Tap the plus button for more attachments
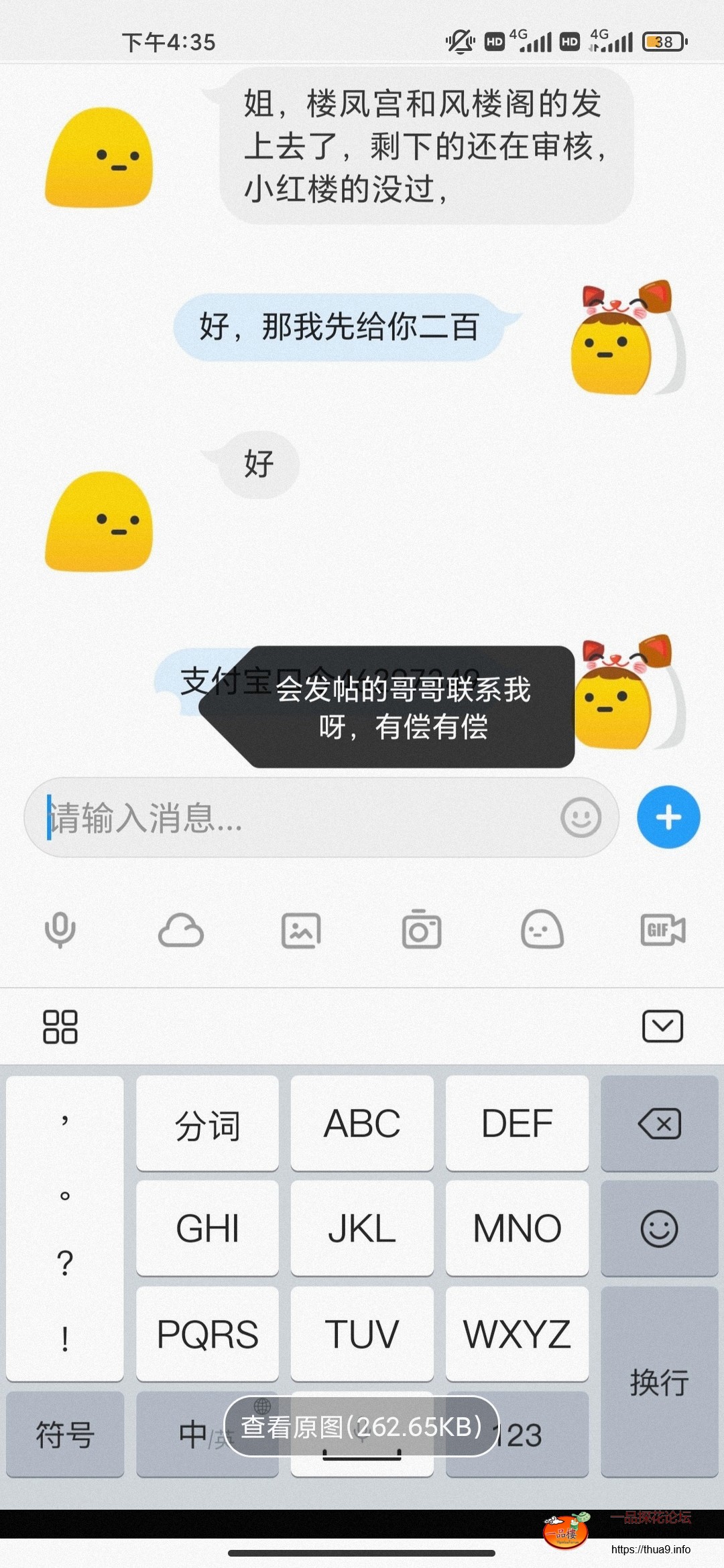The width and height of the screenshot is (724, 1568). [x=668, y=817]
